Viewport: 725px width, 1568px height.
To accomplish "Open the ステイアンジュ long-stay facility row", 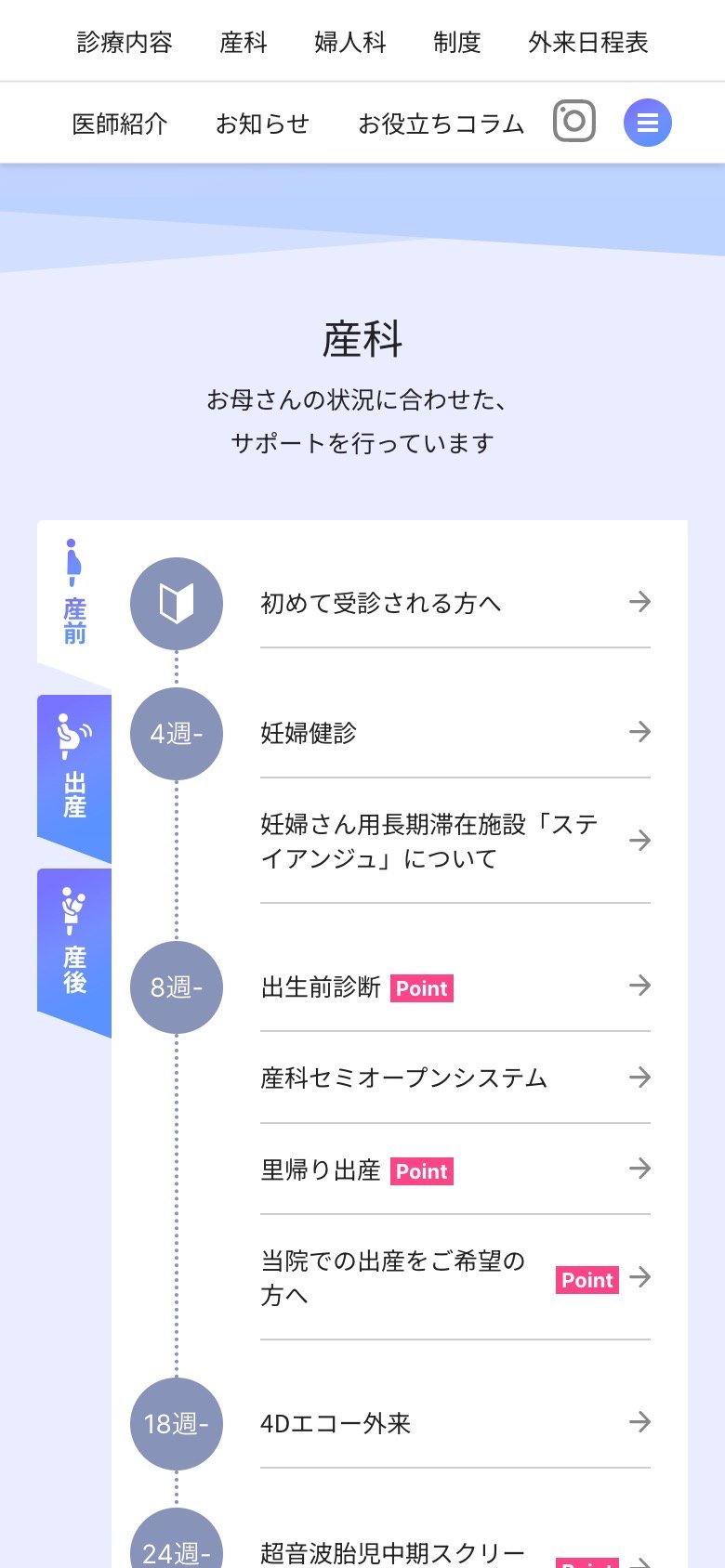I will pyautogui.click(x=455, y=841).
